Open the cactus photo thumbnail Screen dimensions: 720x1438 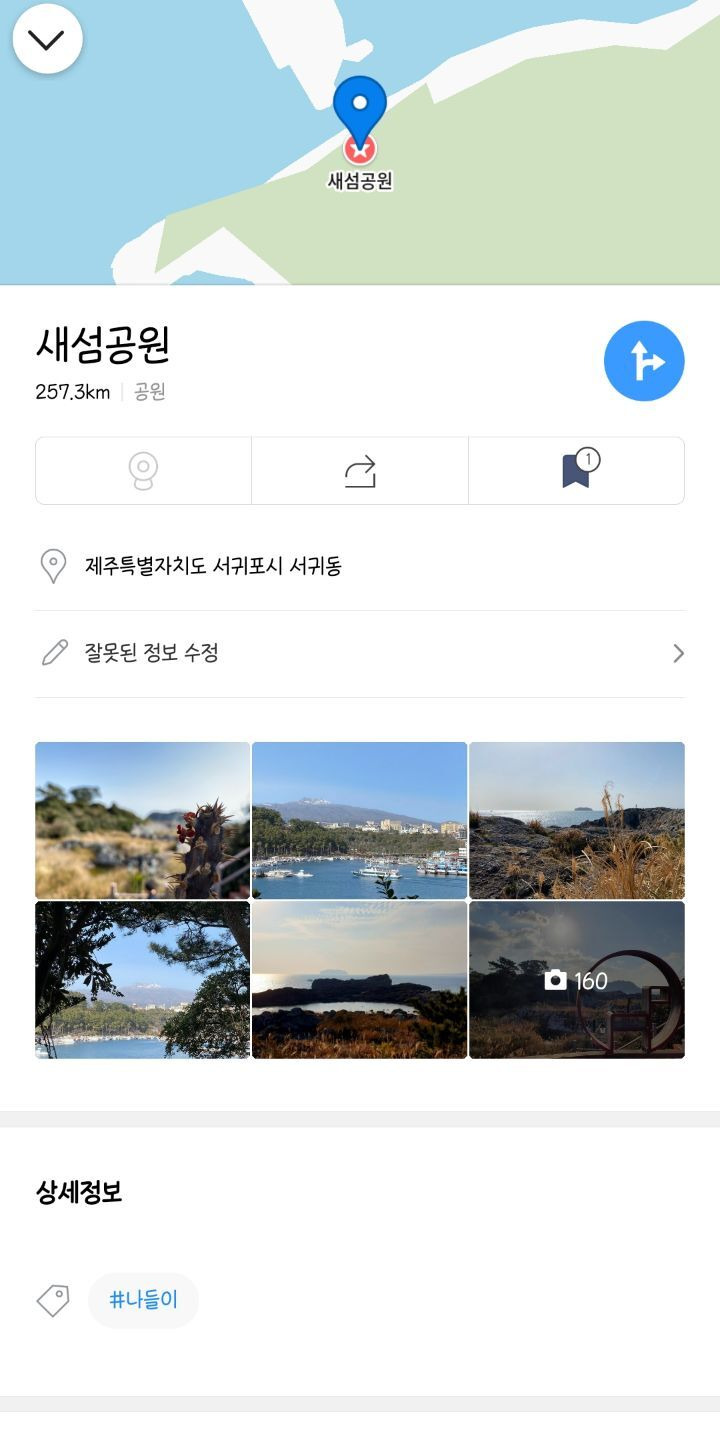[143, 820]
